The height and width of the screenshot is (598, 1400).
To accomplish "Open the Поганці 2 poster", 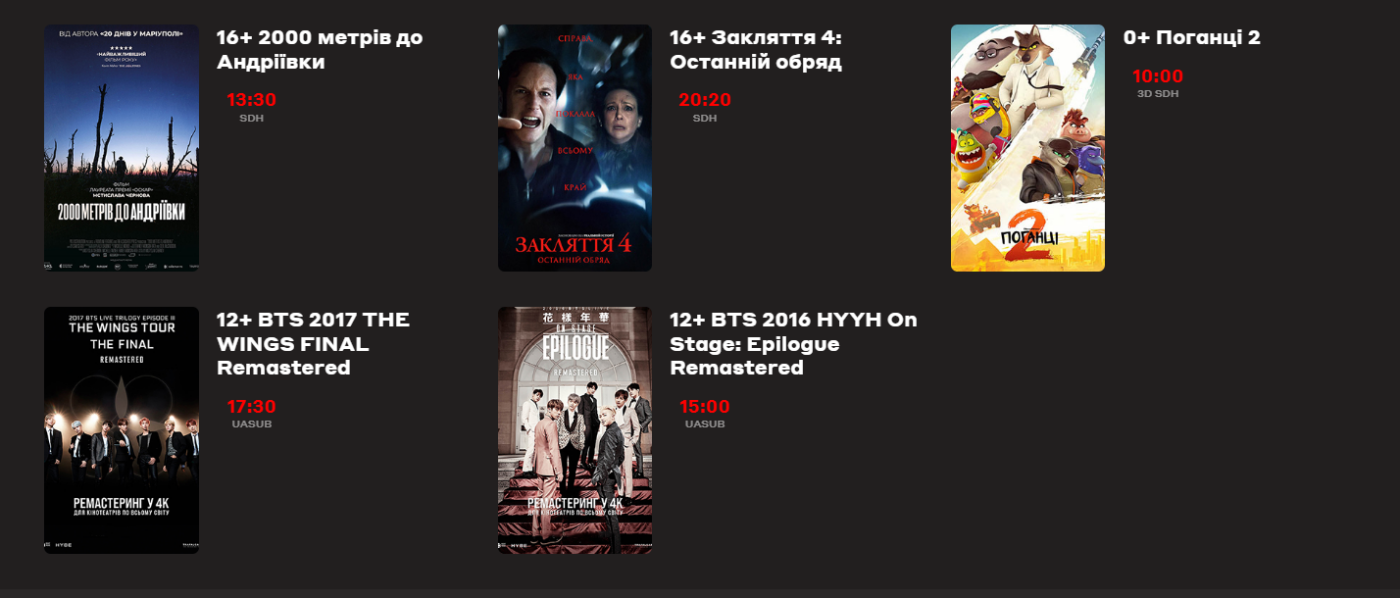I will 1027,148.
